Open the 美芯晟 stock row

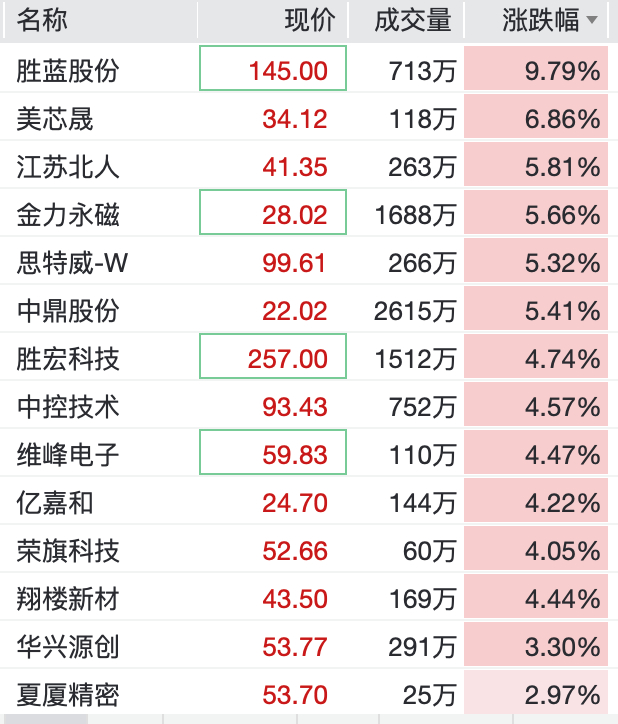[x=309, y=116]
